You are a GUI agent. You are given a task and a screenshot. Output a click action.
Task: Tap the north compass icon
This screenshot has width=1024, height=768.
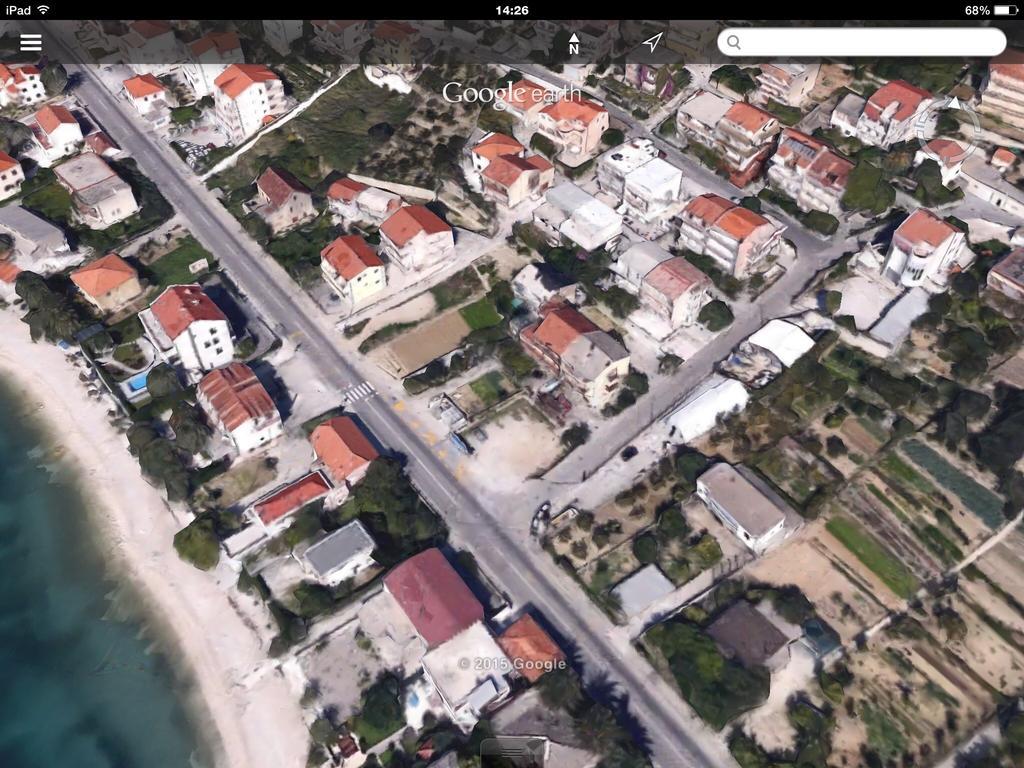pyautogui.click(x=574, y=43)
